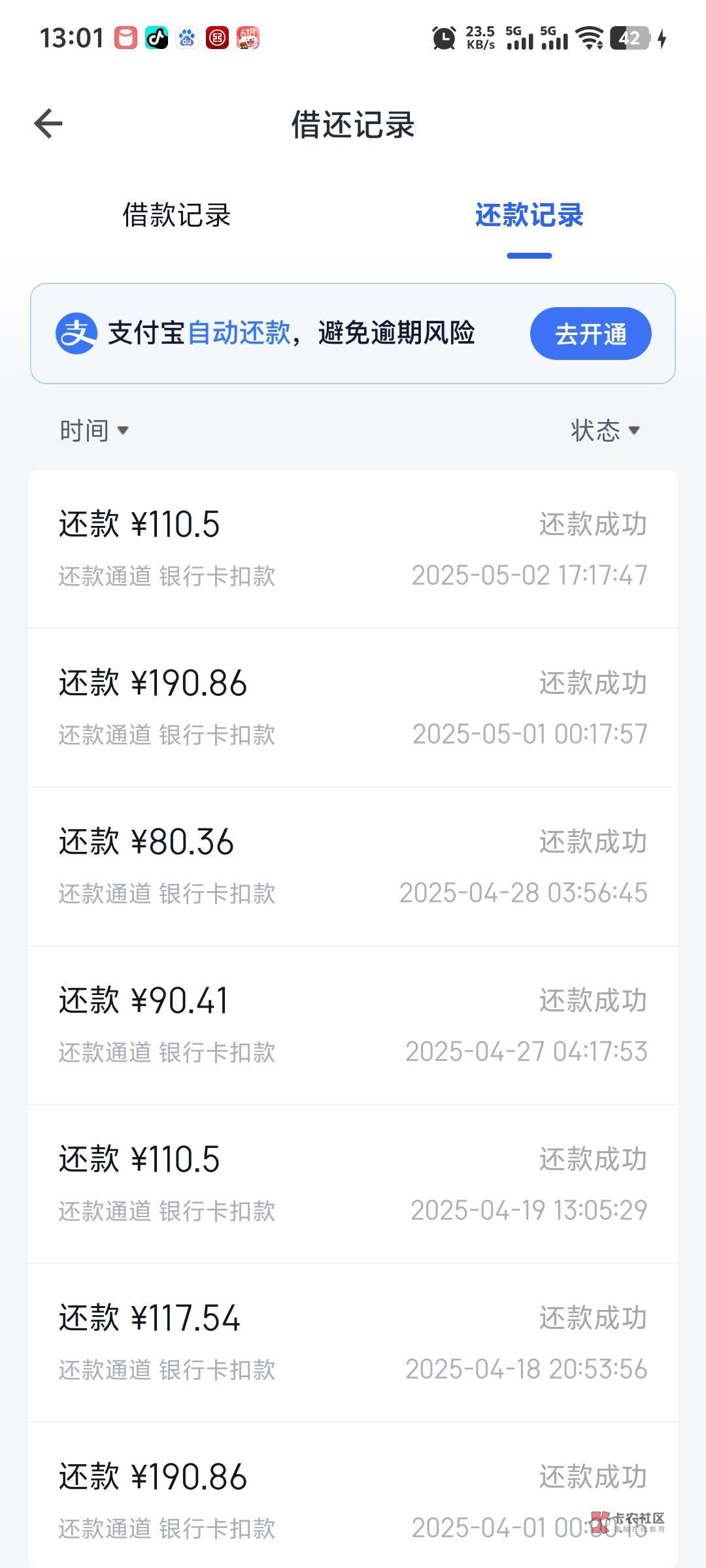This screenshot has height=1568, width=706.
Task: Go back using the arrow icon
Action: (x=48, y=124)
